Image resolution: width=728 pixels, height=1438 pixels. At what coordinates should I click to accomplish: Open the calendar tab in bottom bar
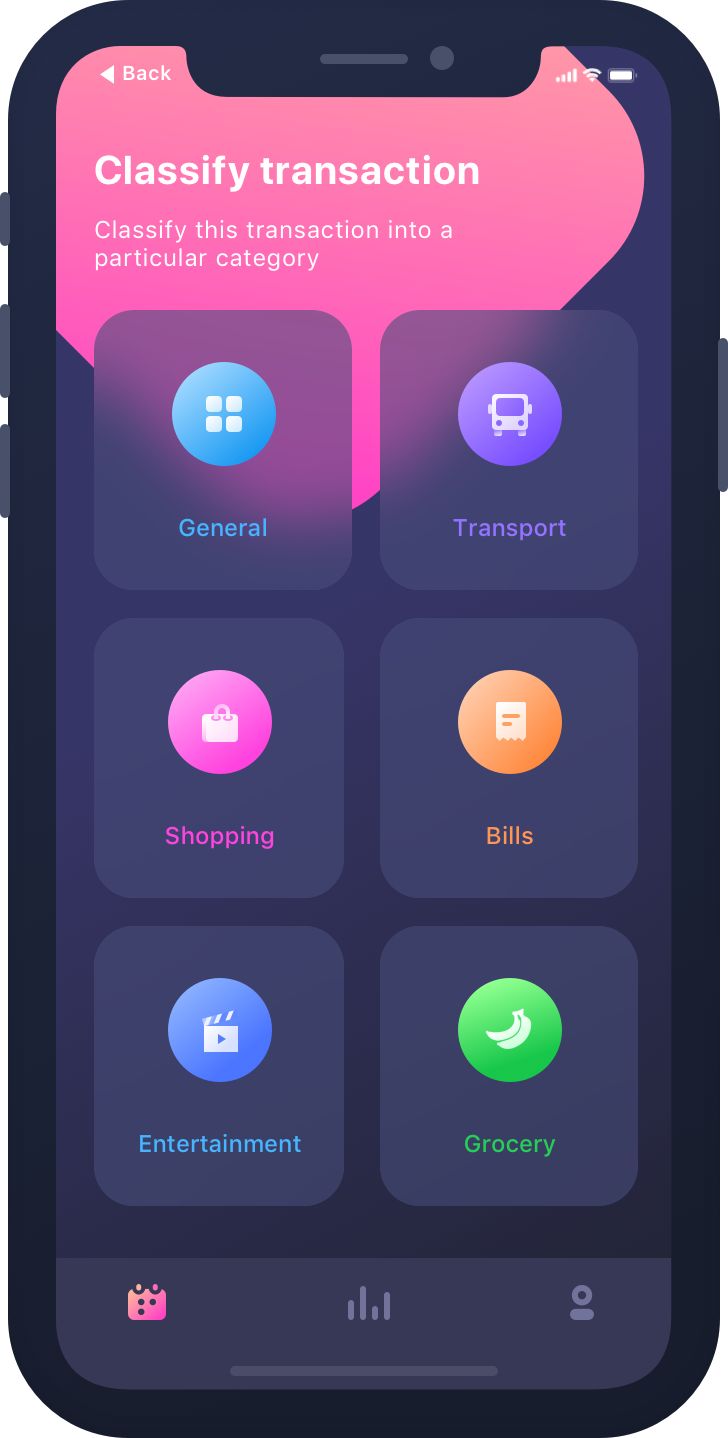pyautogui.click(x=147, y=1302)
